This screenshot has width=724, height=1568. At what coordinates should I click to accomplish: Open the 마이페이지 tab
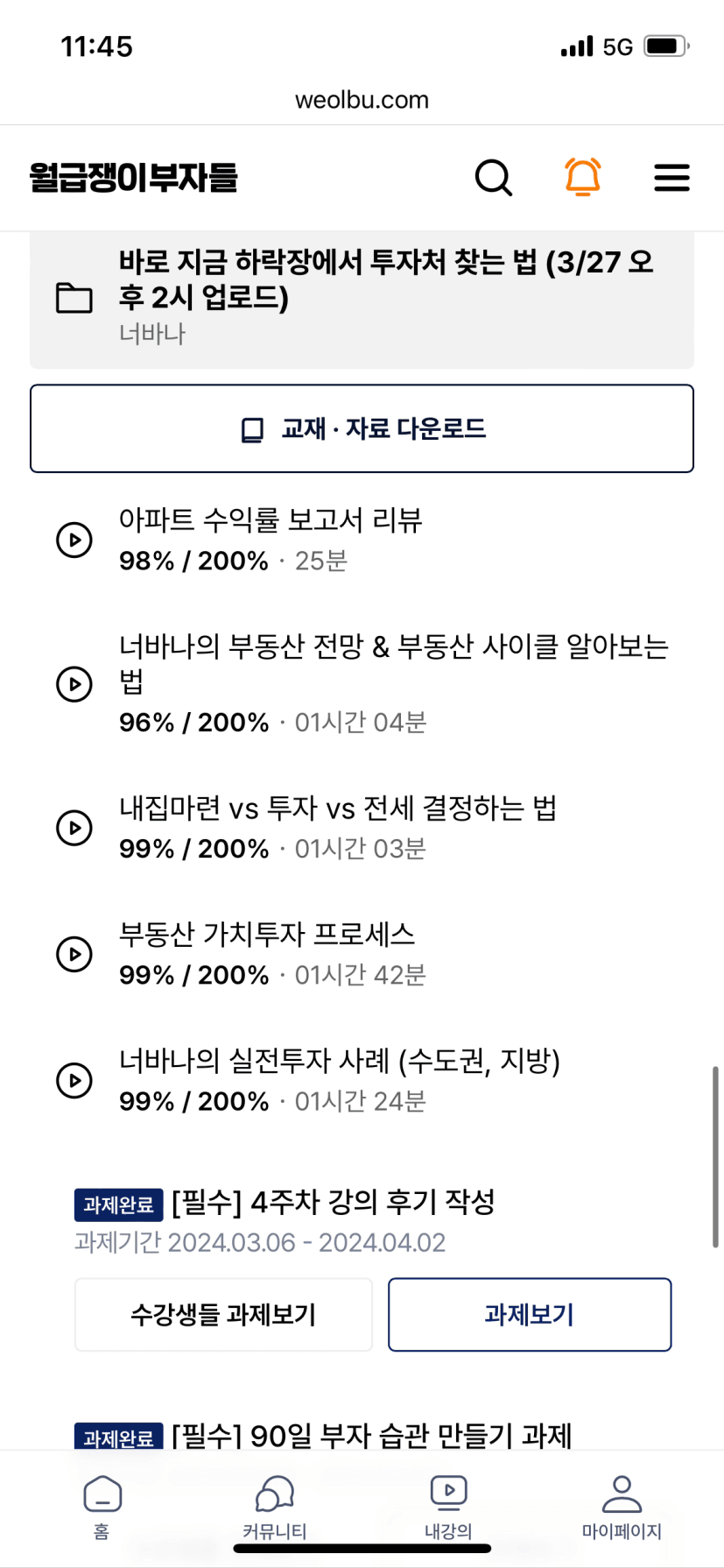tap(622, 1507)
